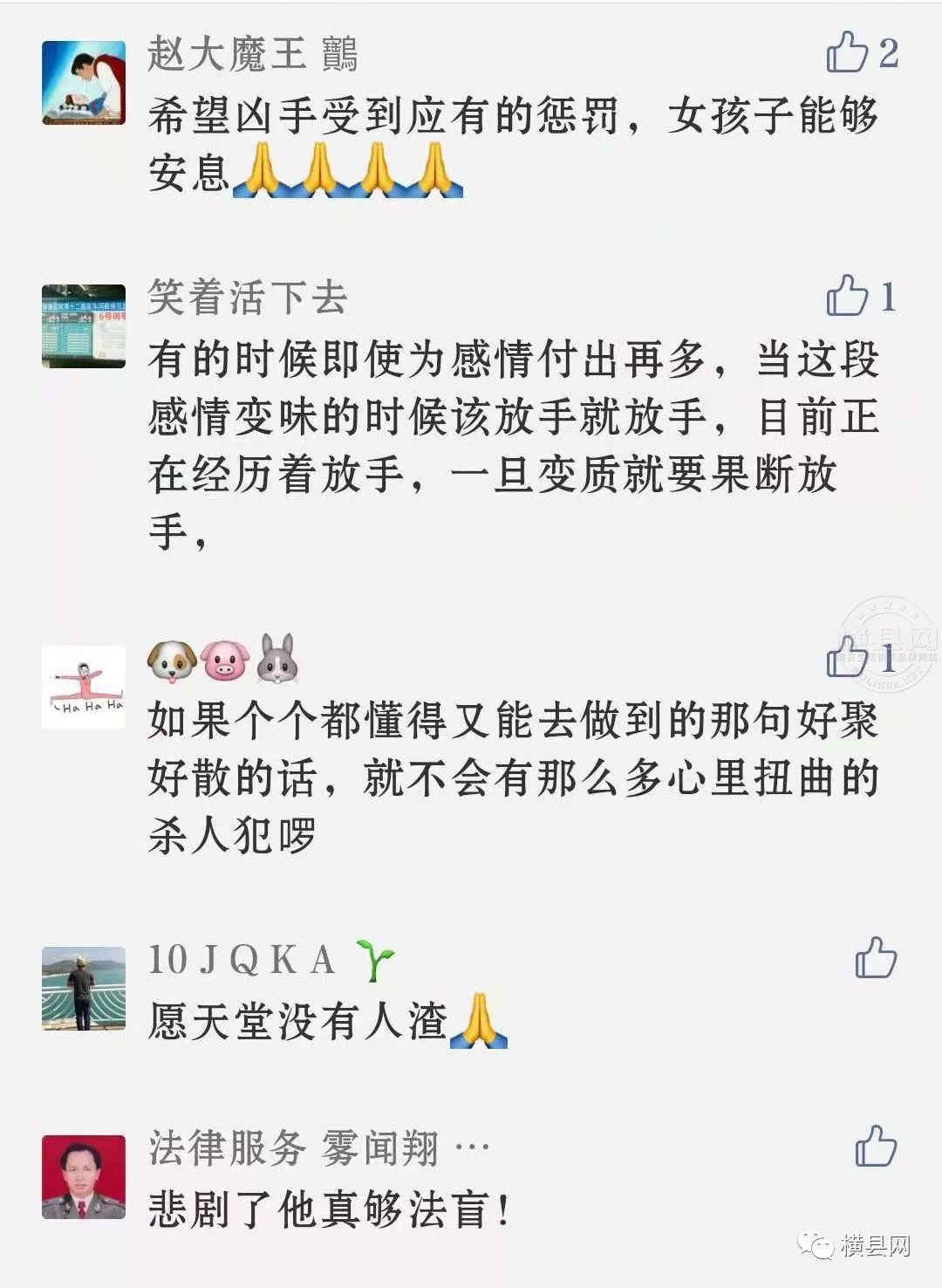Image resolution: width=942 pixels, height=1288 pixels.
Task: Like the comment about 好聚好散
Action: coord(847,656)
